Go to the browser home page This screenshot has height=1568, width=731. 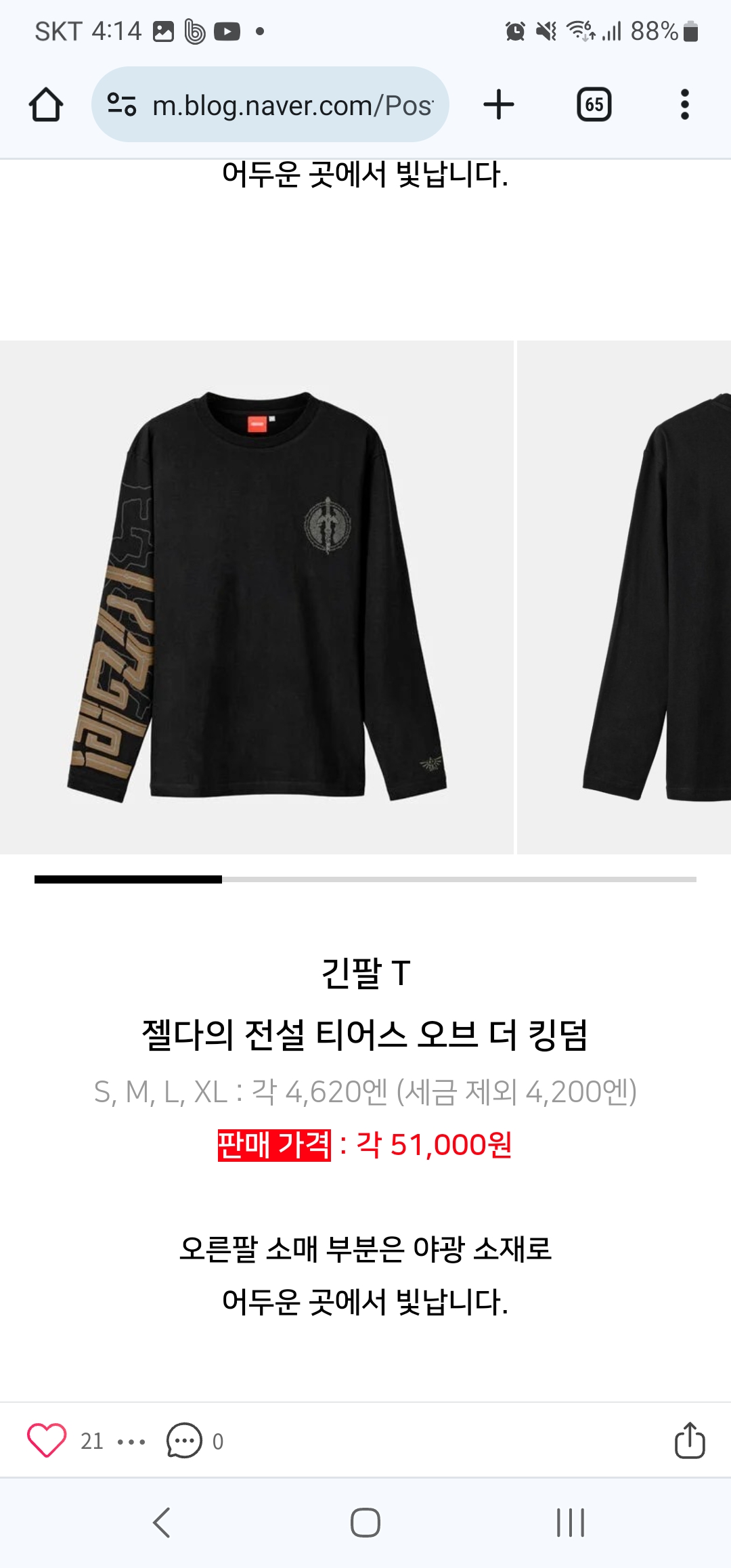click(46, 105)
